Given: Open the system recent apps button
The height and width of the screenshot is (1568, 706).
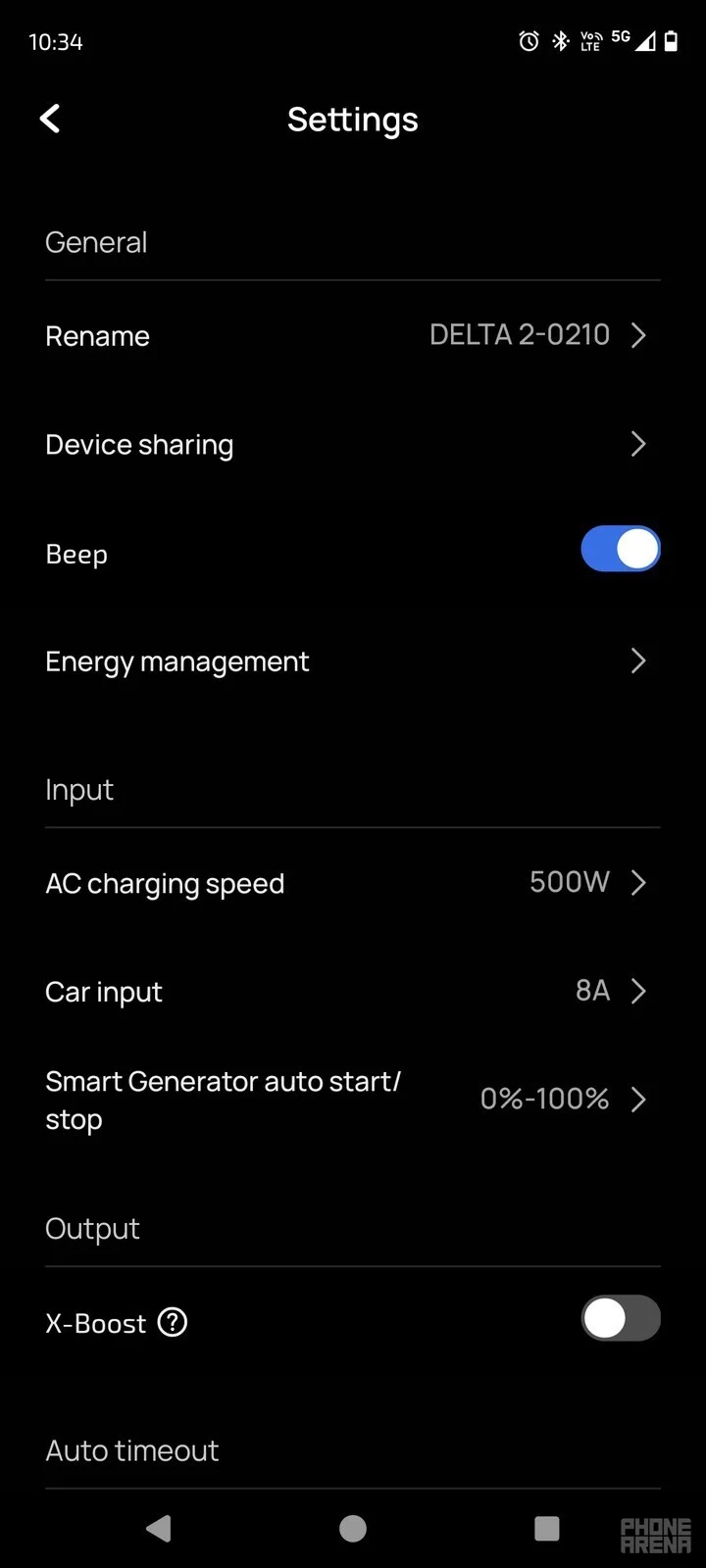Looking at the screenshot, I should (x=546, y=1528).
